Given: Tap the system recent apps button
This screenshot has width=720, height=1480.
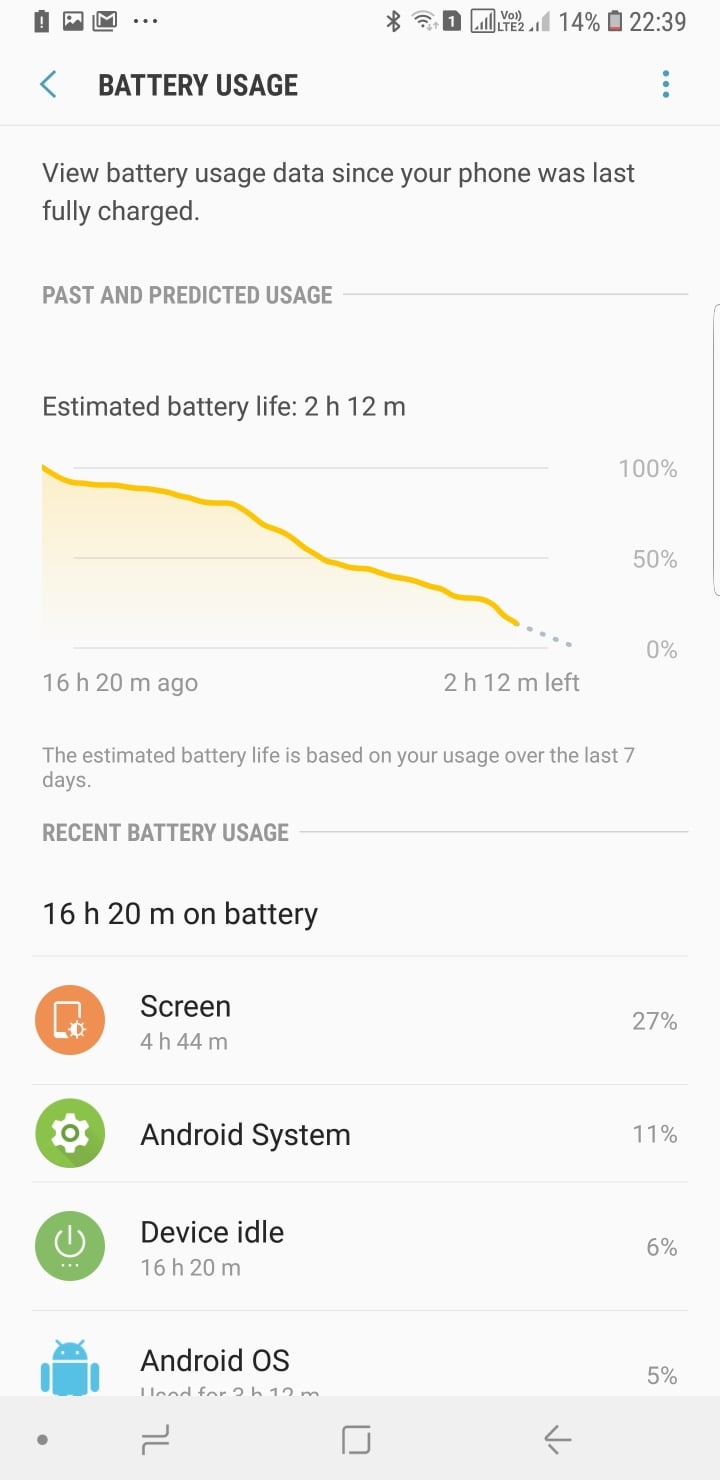Looking at the screenshot, I should 155,1440.
